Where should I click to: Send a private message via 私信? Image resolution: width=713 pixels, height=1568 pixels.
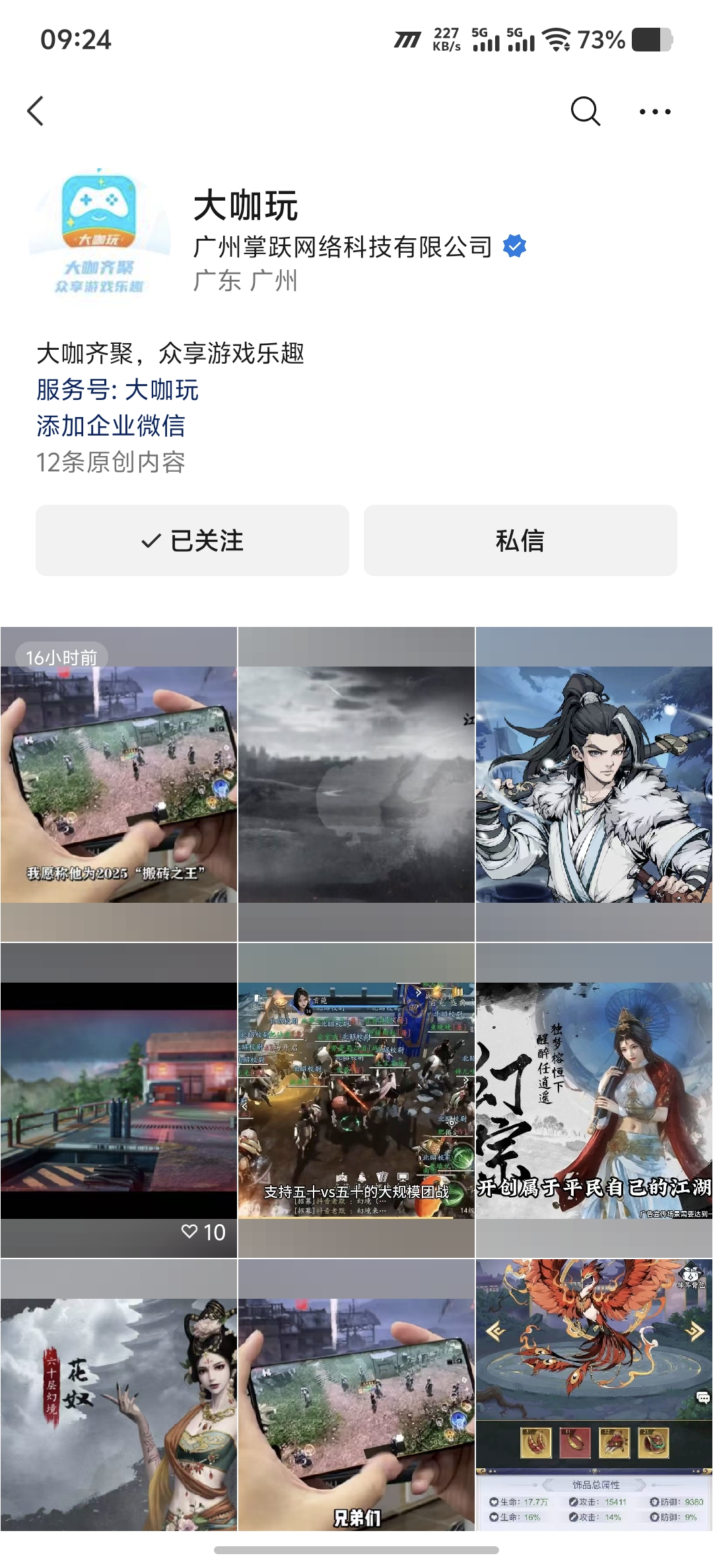click(520, 540)
